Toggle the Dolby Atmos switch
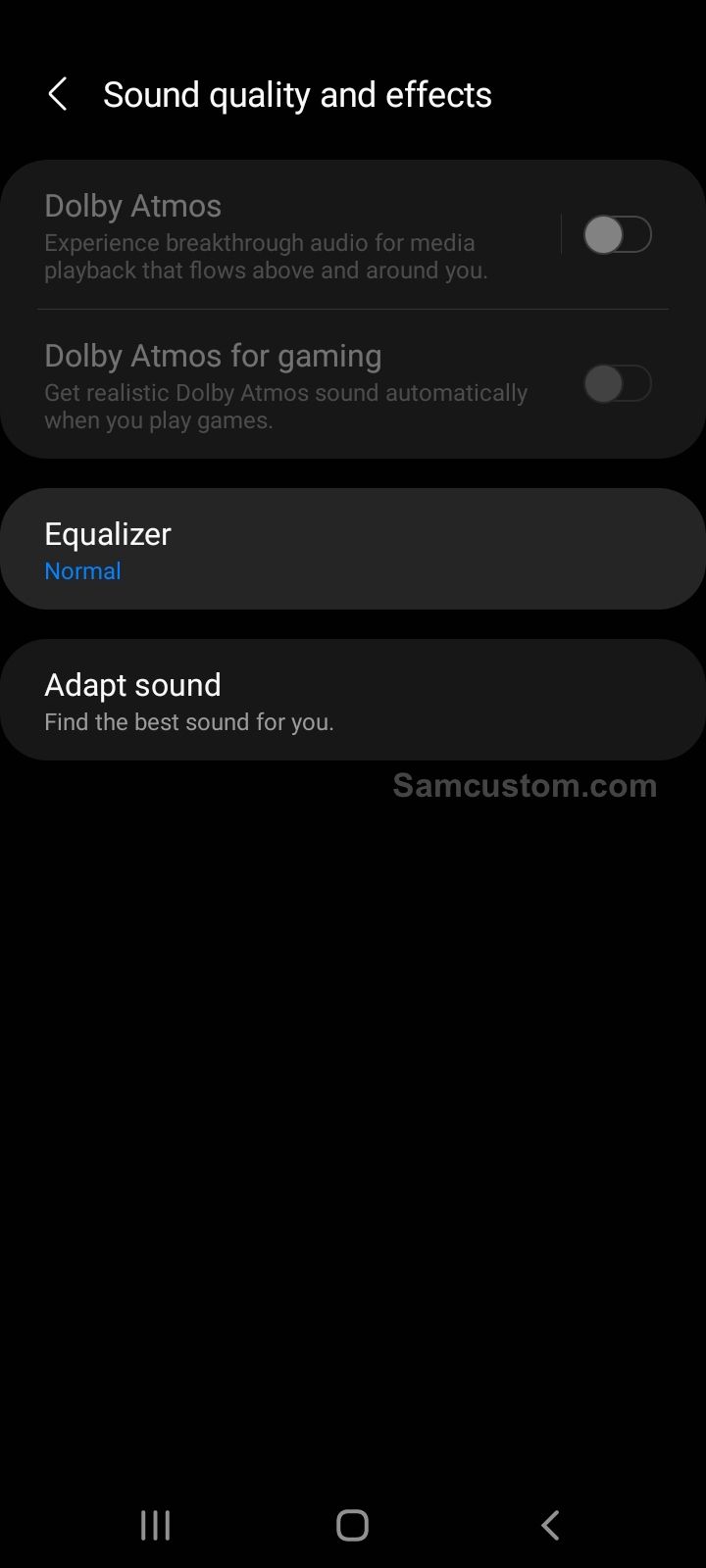Screen dimensions: 706x1568 [618, 234]
